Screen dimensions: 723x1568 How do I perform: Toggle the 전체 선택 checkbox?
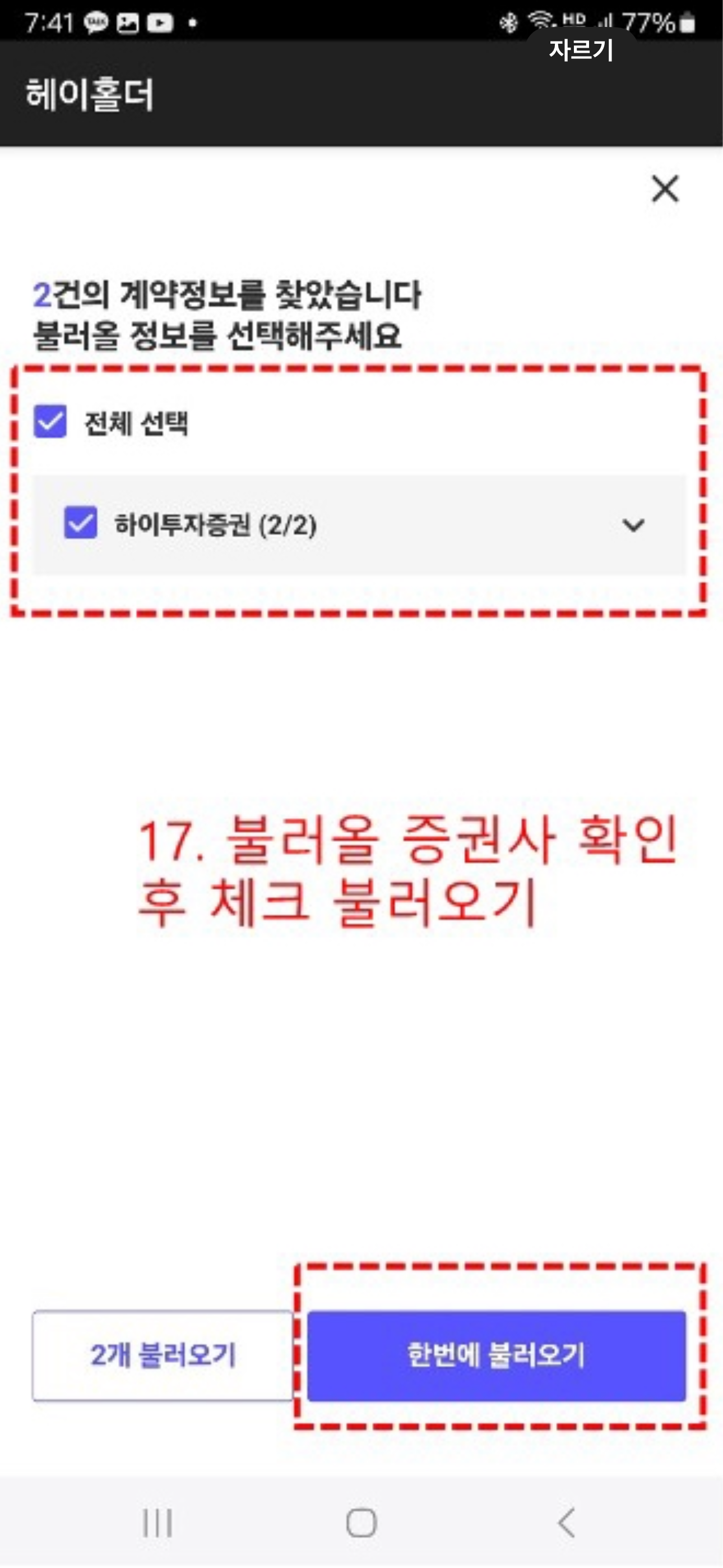click(x=50, y=421)
